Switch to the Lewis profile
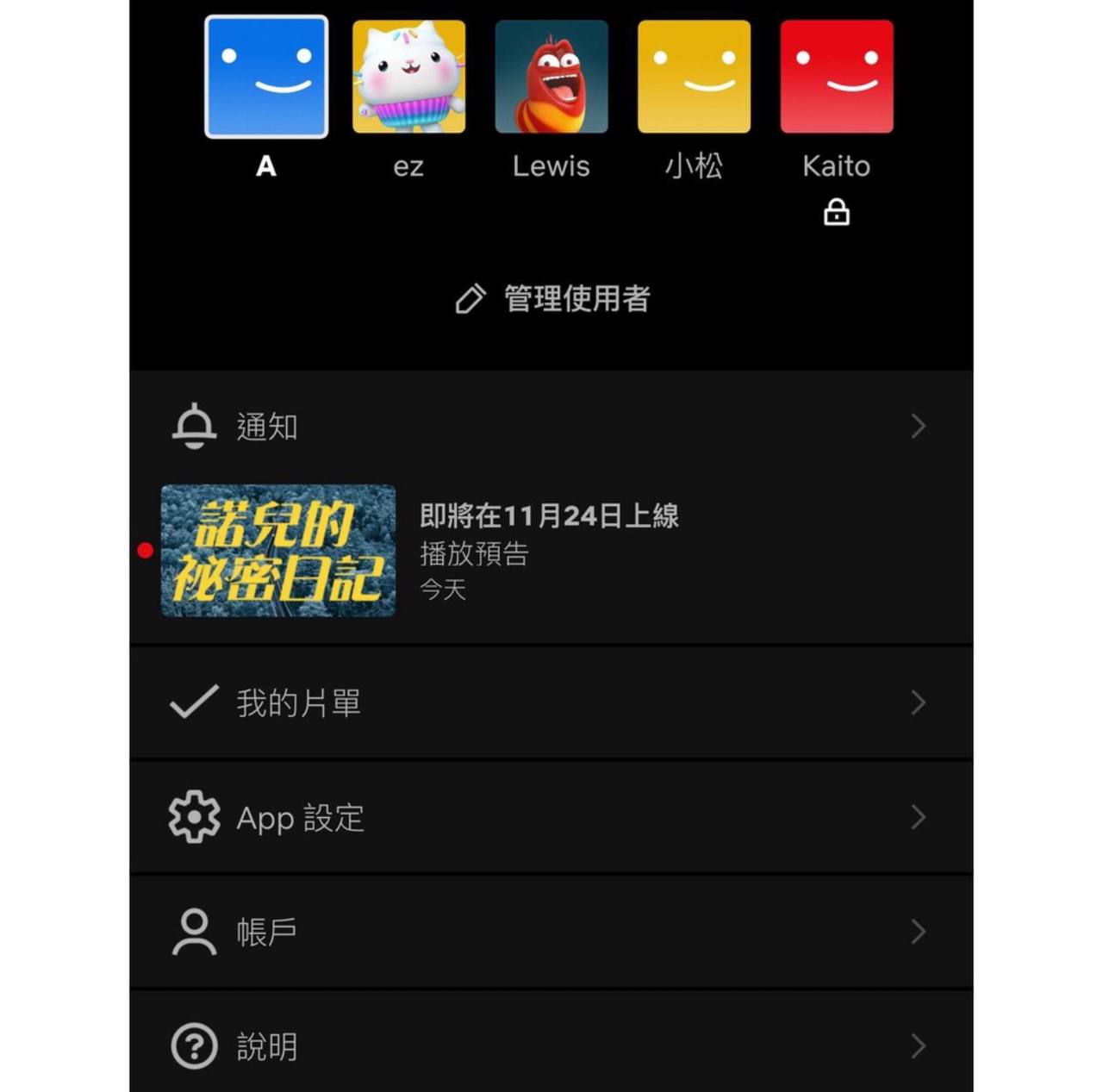 click(551, 78)
